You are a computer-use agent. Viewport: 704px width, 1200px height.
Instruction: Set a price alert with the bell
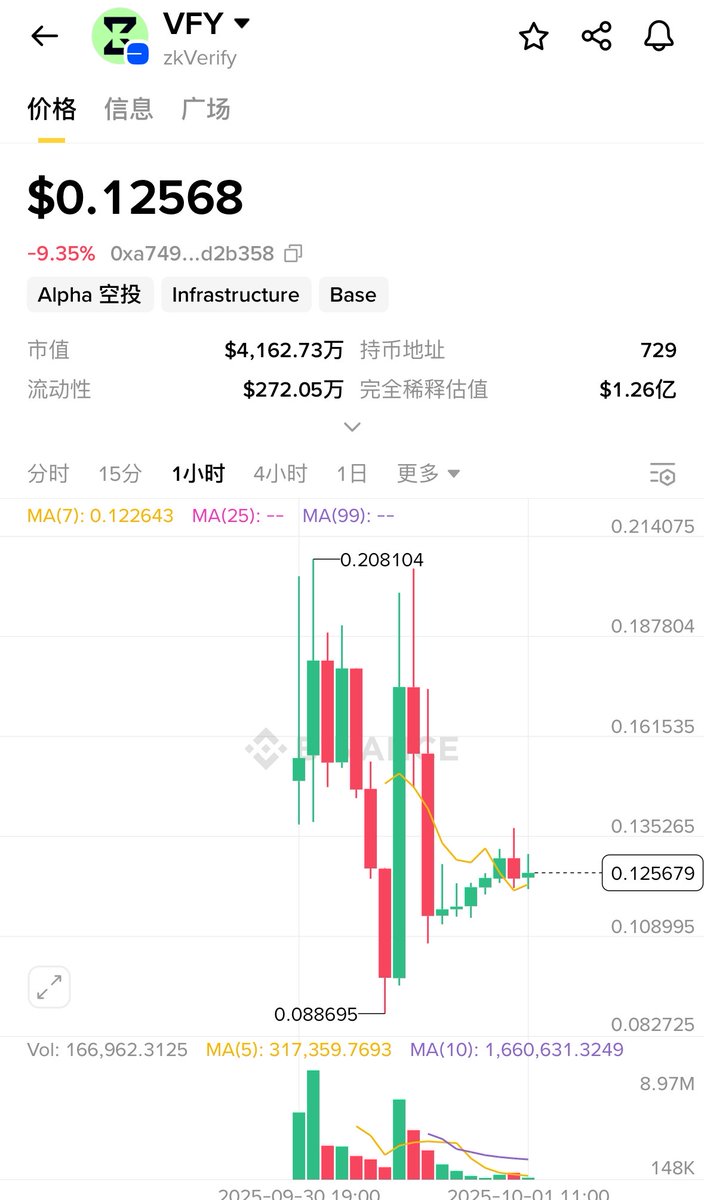[x=658, y=37]
